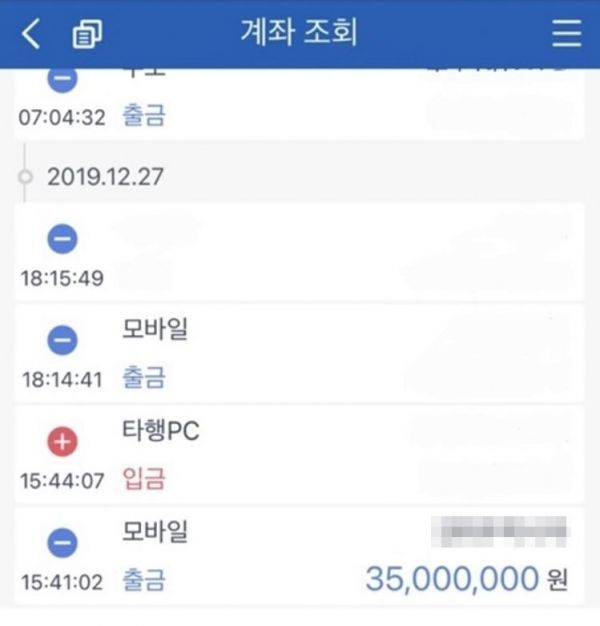The height and width of the screenshot is (626, 600).
Task: Go back from 계좌 조회
Action: click(x=31, y=35)
